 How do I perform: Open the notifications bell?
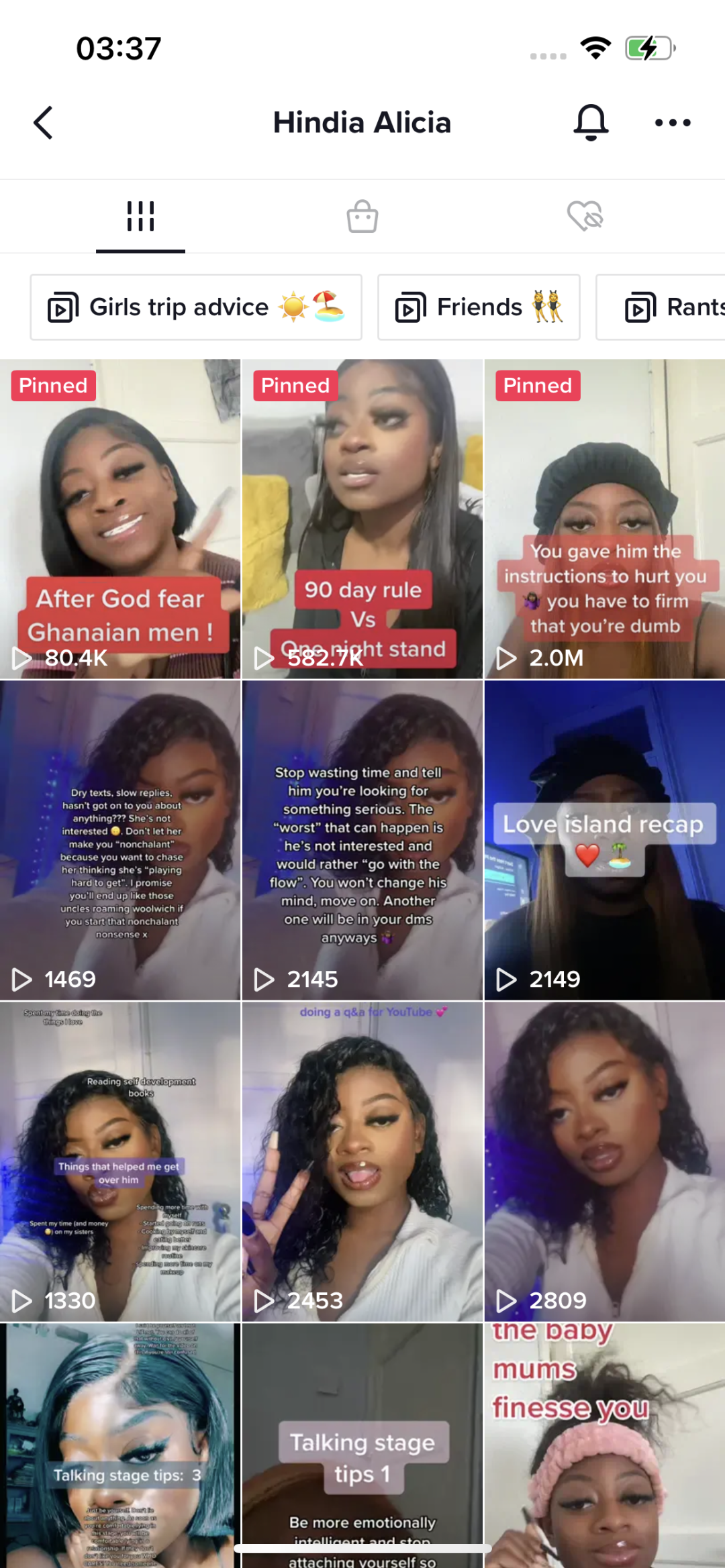pos(591,123)
